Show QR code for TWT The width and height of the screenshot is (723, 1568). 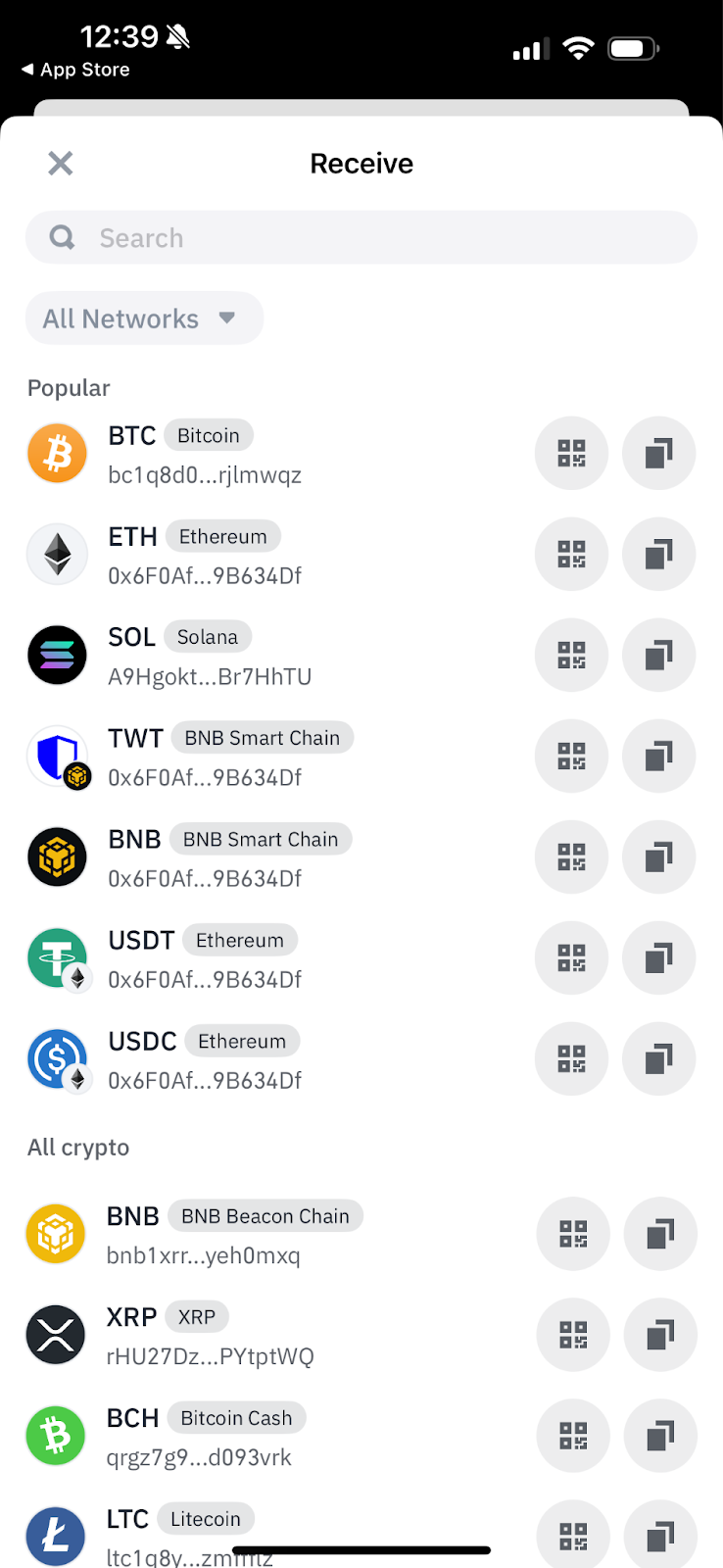click(x=571, y=757)
